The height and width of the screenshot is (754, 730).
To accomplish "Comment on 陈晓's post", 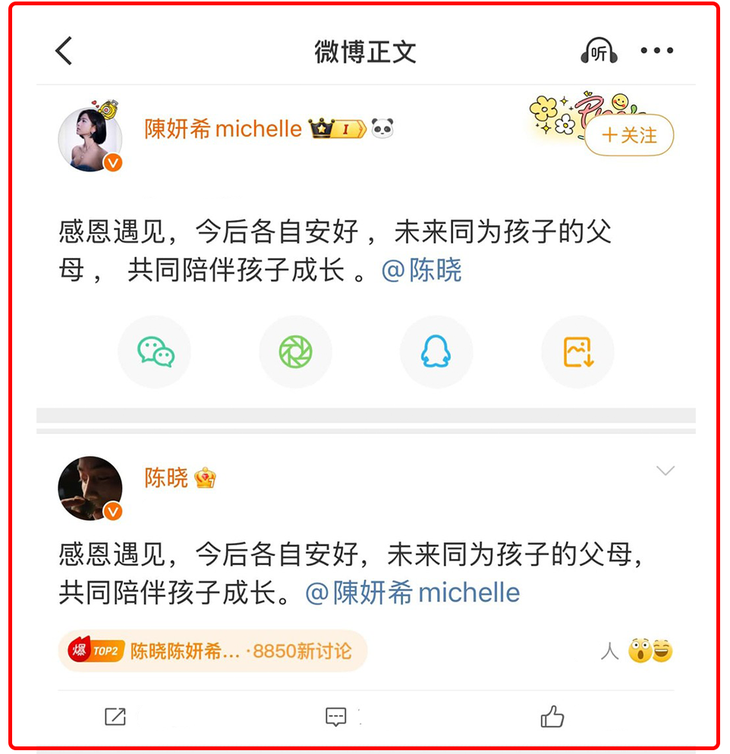I will click(336, 716).
